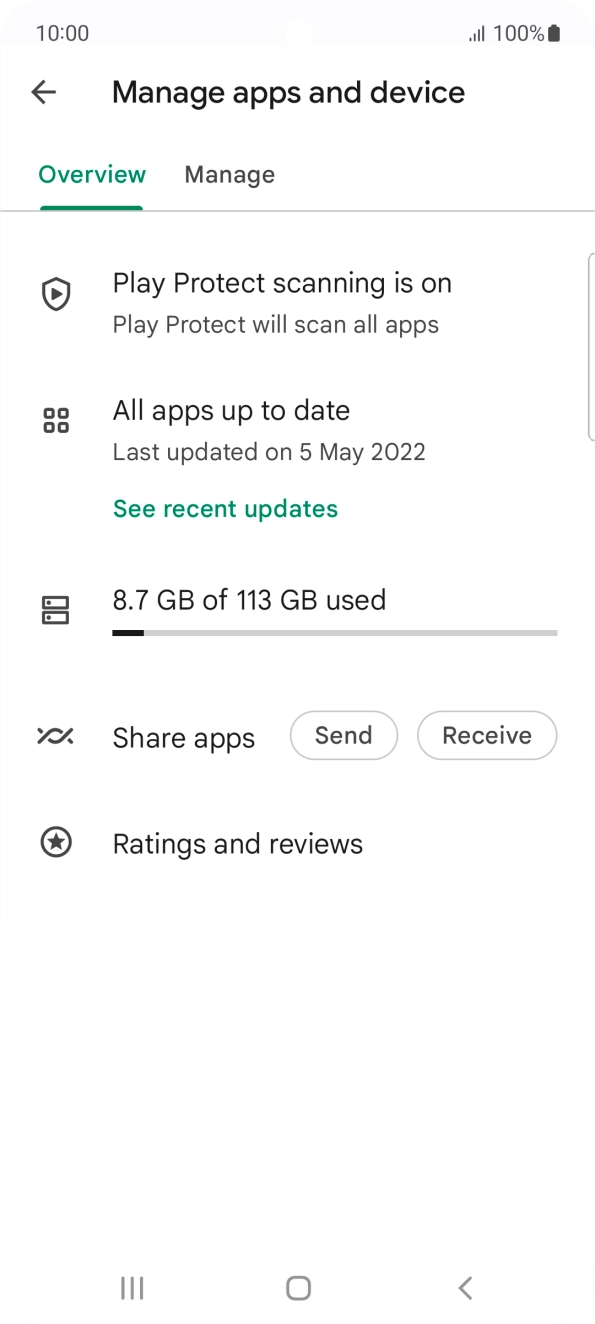This screenshot has height=1324, width=595.
Task: Tap the Send button for sharing apps
Action: (x=343, y=736)
